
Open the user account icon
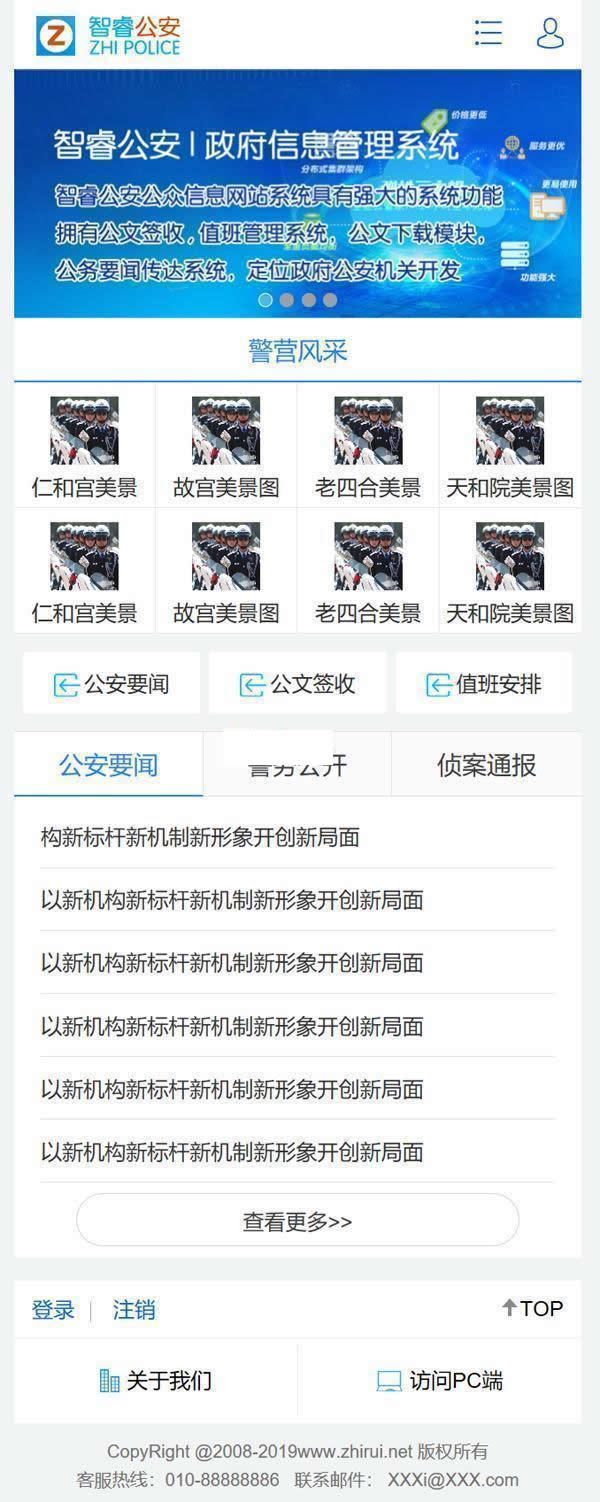pos(550,33)
